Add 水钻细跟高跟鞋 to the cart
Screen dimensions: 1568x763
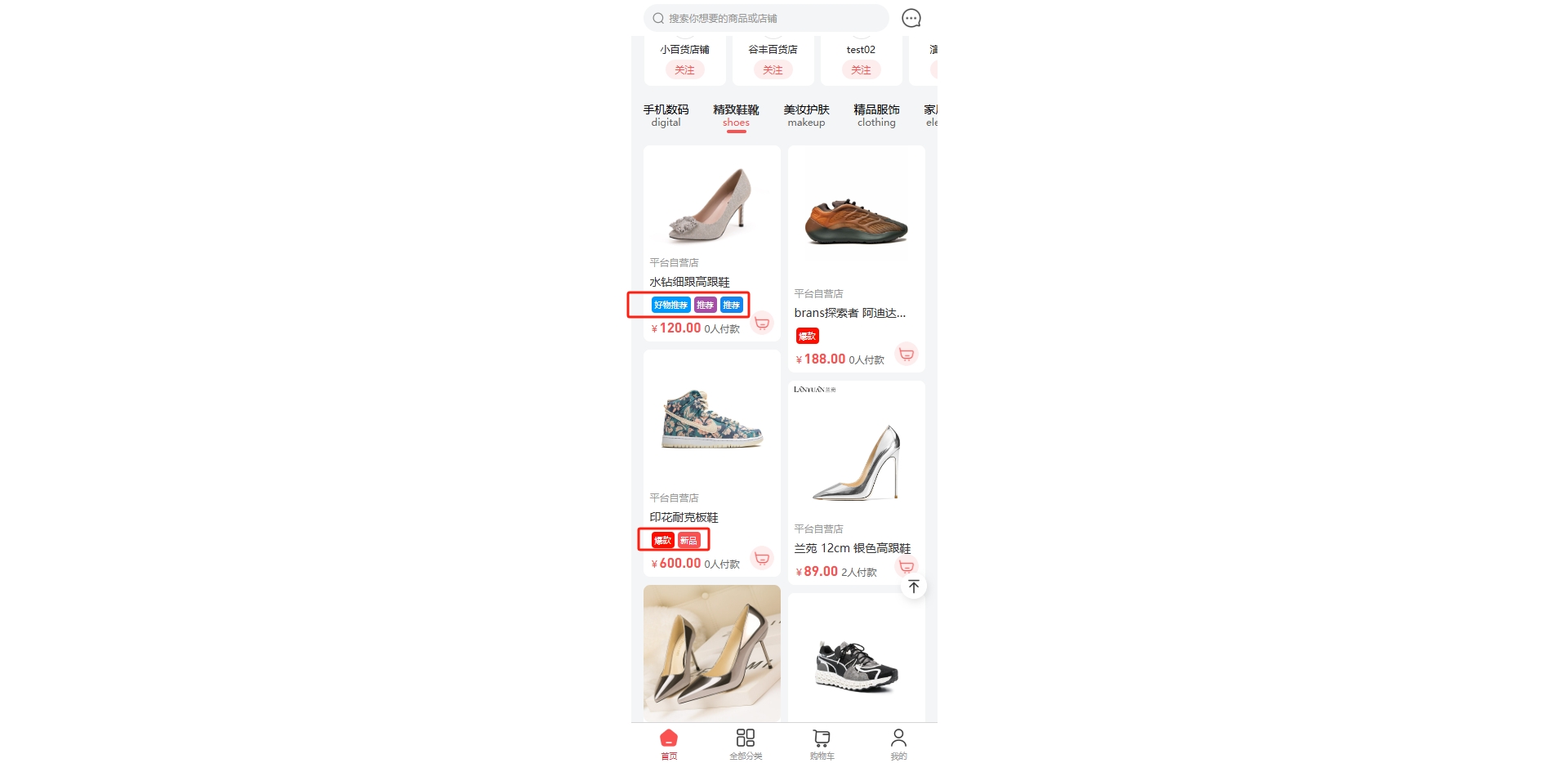pyautogui.click(x=762, y=323)
